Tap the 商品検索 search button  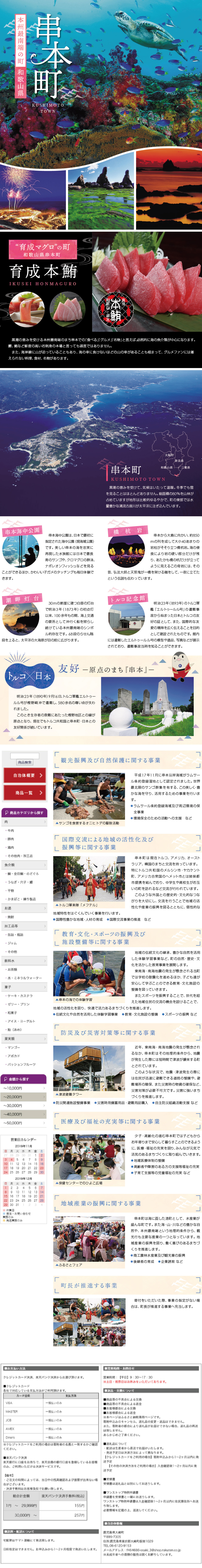click(24, 763)
